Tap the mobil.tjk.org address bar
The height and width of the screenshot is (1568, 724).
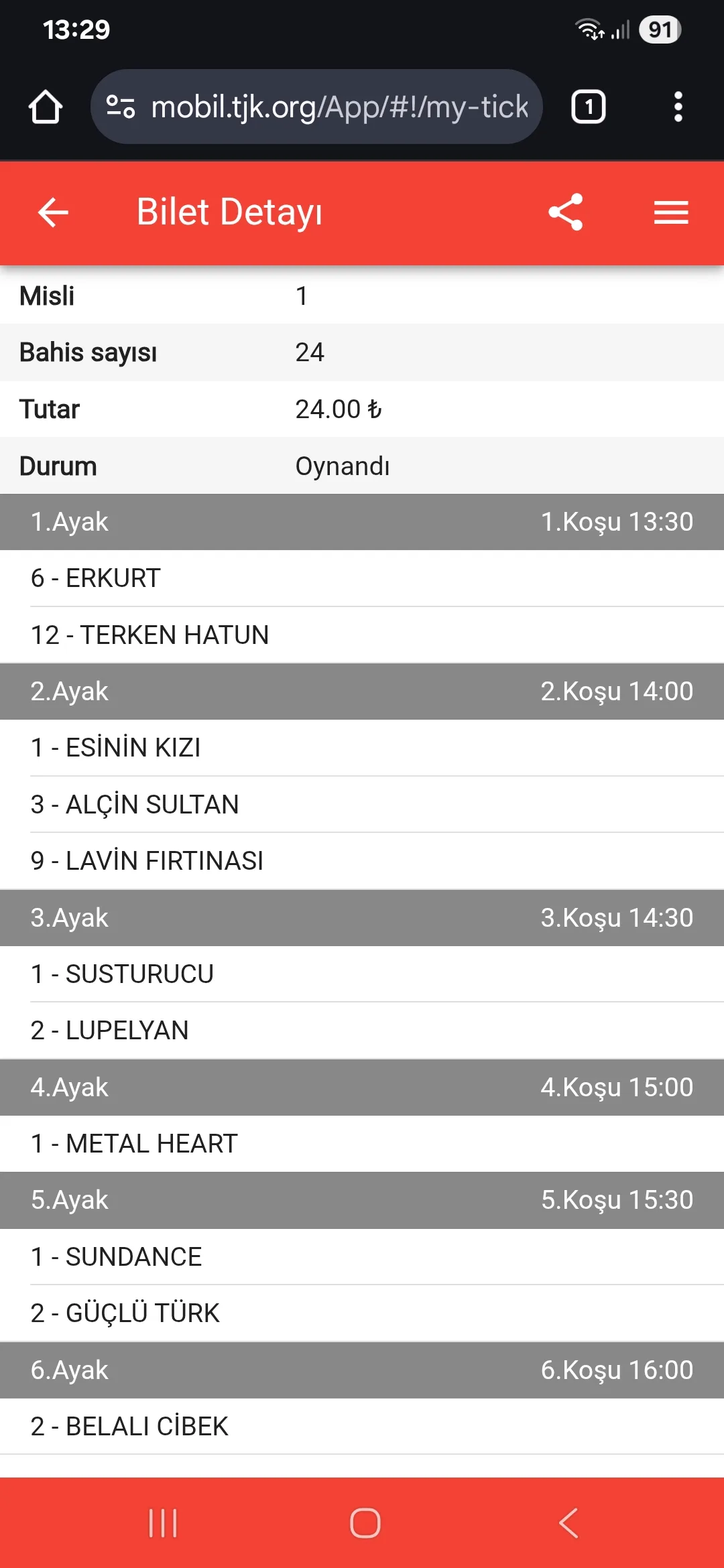339,107
